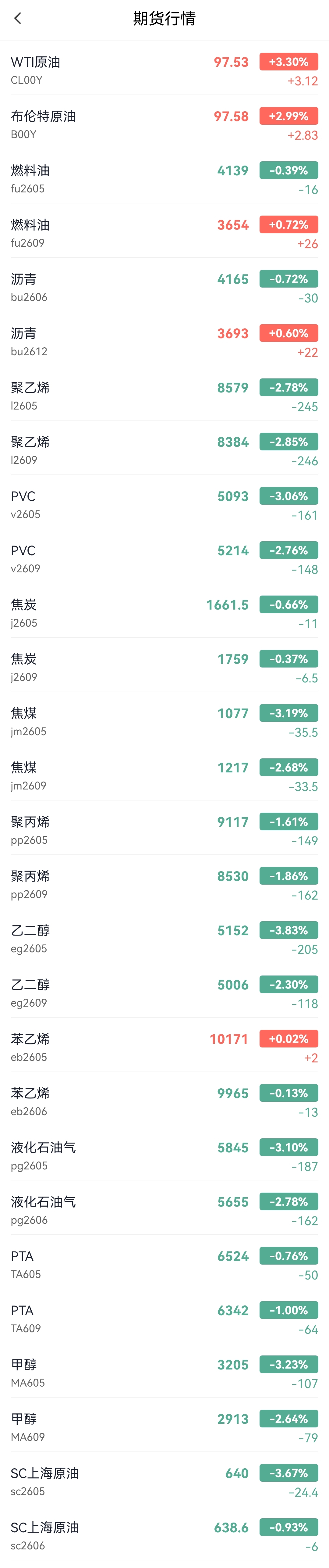Open the SC上海原油 sc2606 contract

164,1536
